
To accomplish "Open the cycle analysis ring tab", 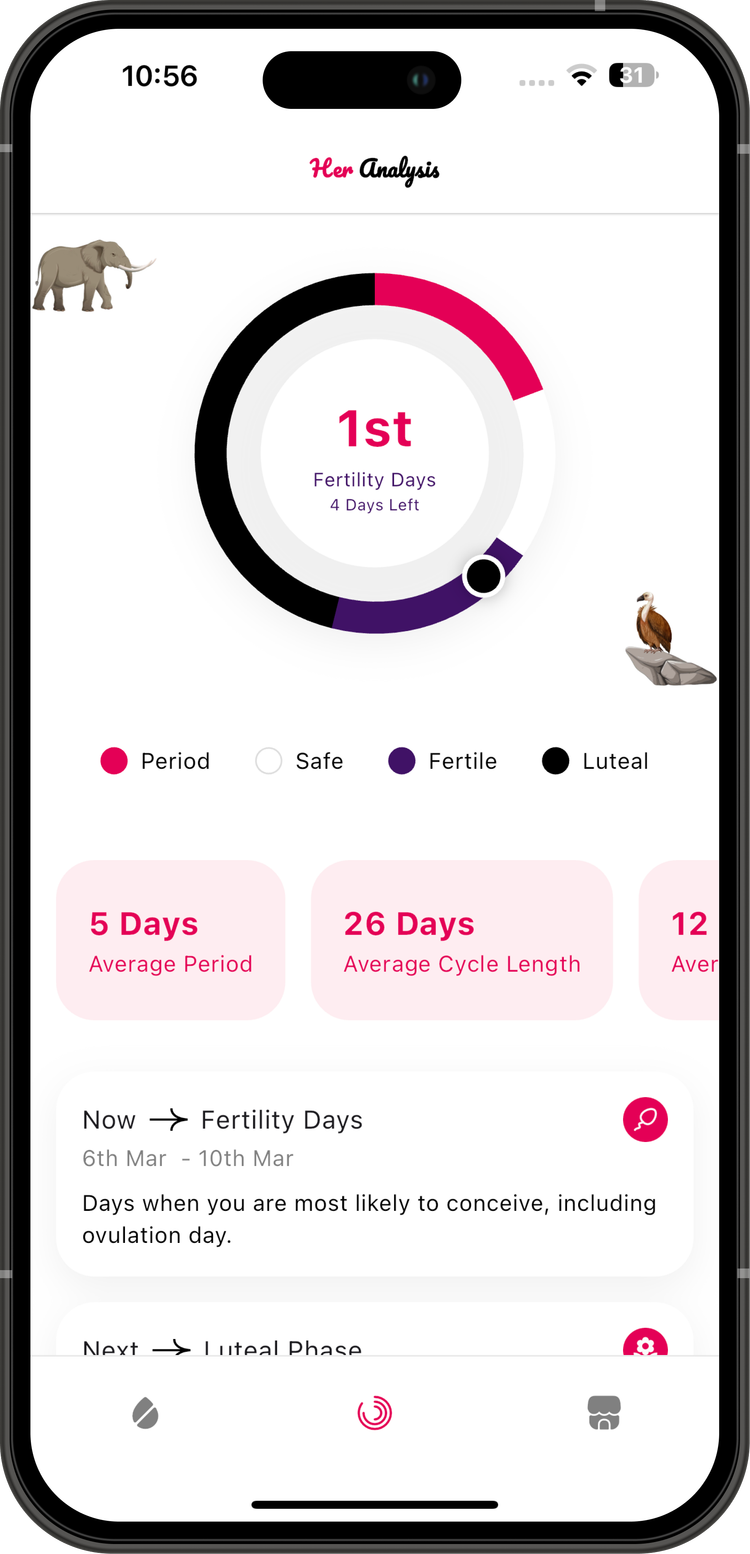I will (x=374, y=1413).
